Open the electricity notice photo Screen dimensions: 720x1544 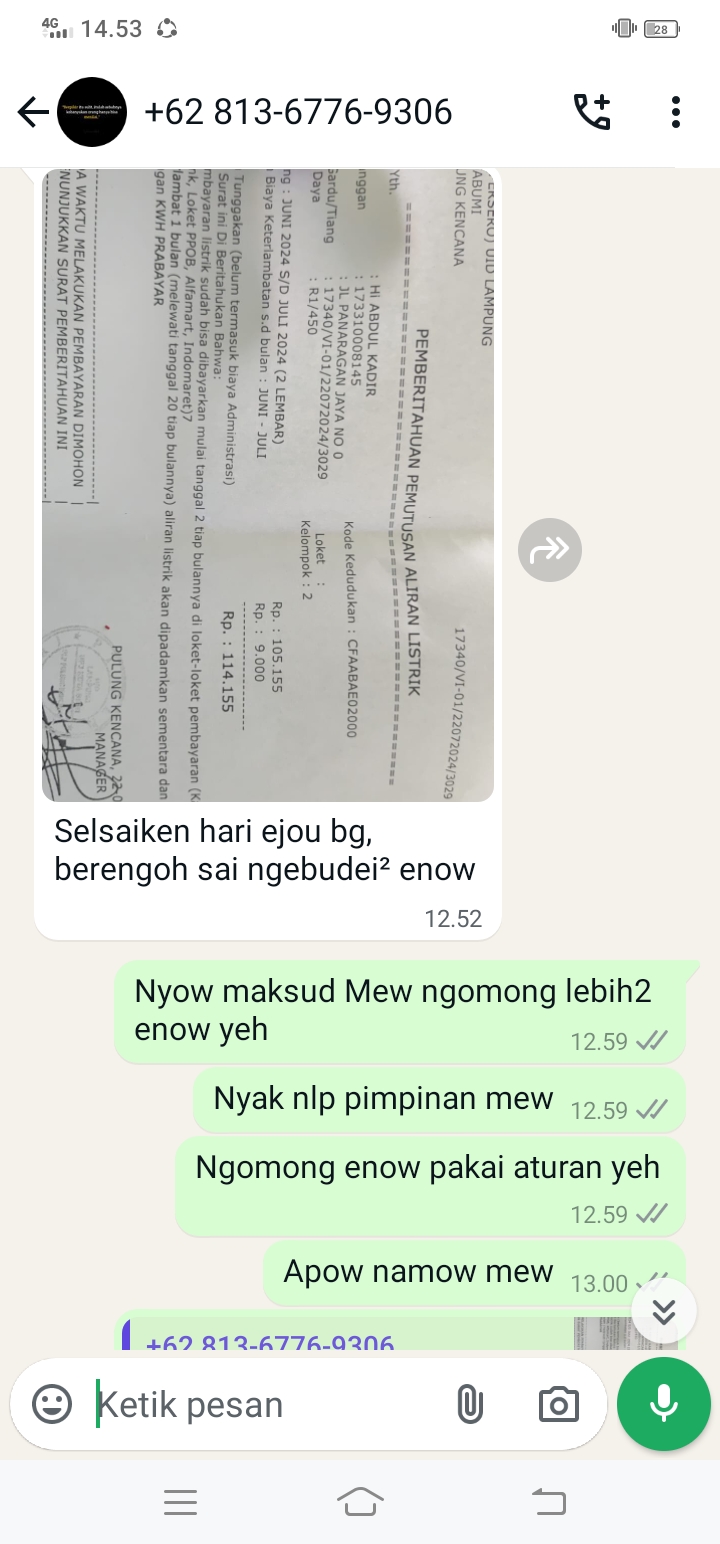click(268, 485)
